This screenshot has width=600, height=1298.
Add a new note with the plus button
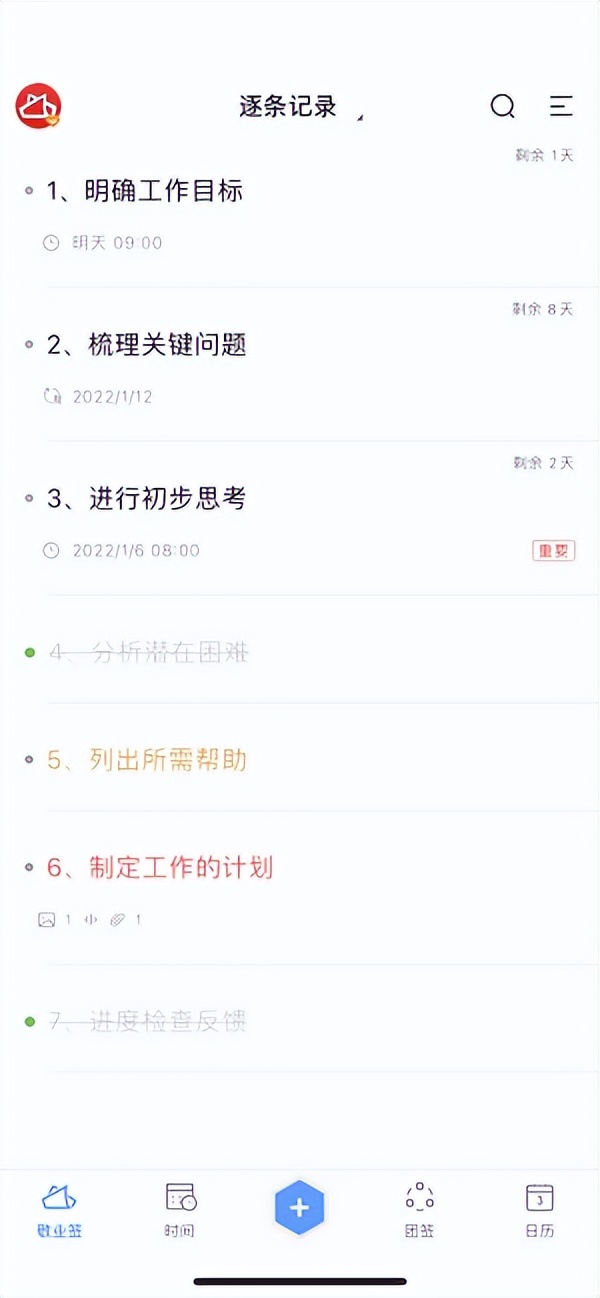tap(299, 1208)
